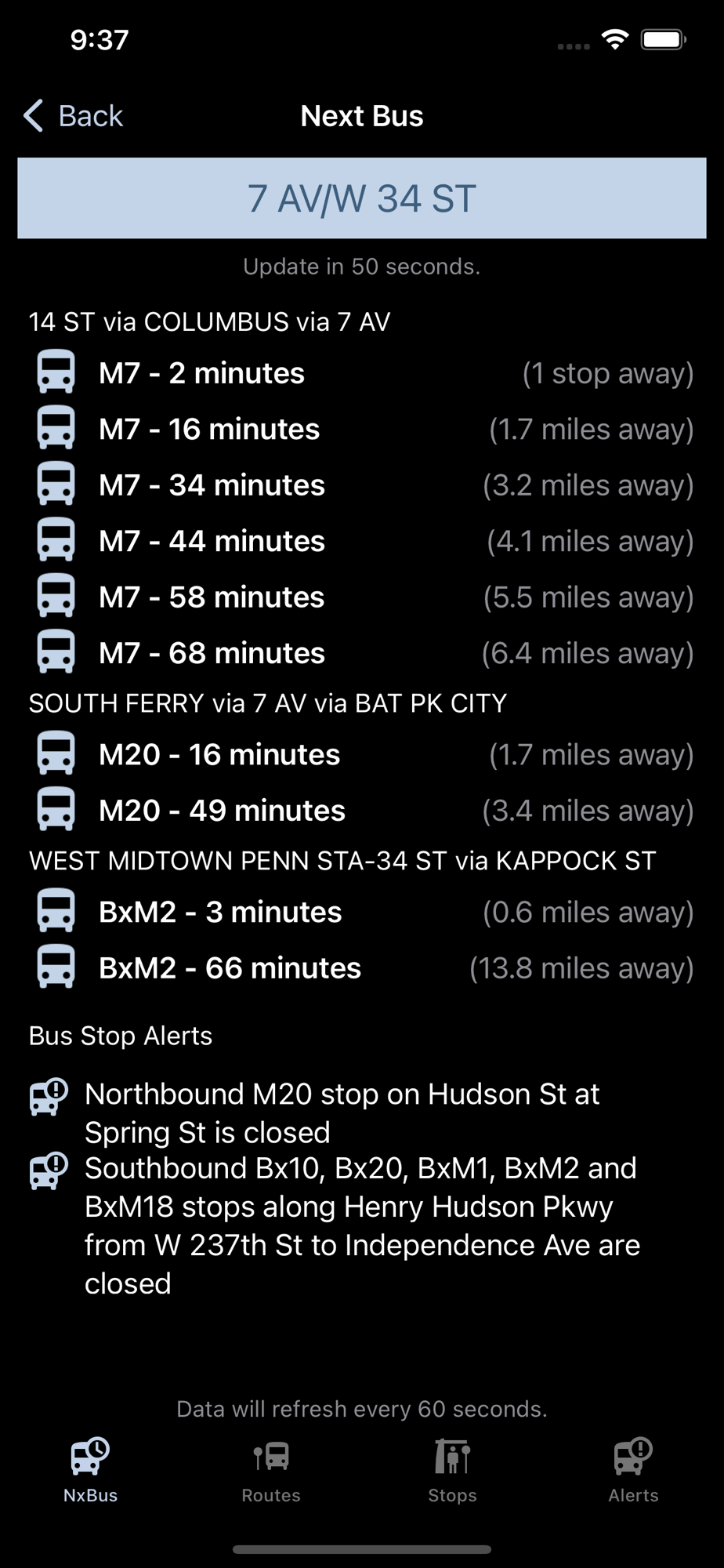Switch to the Alerts tab
Screen dimensions: 724x1568
[633, 1470]
